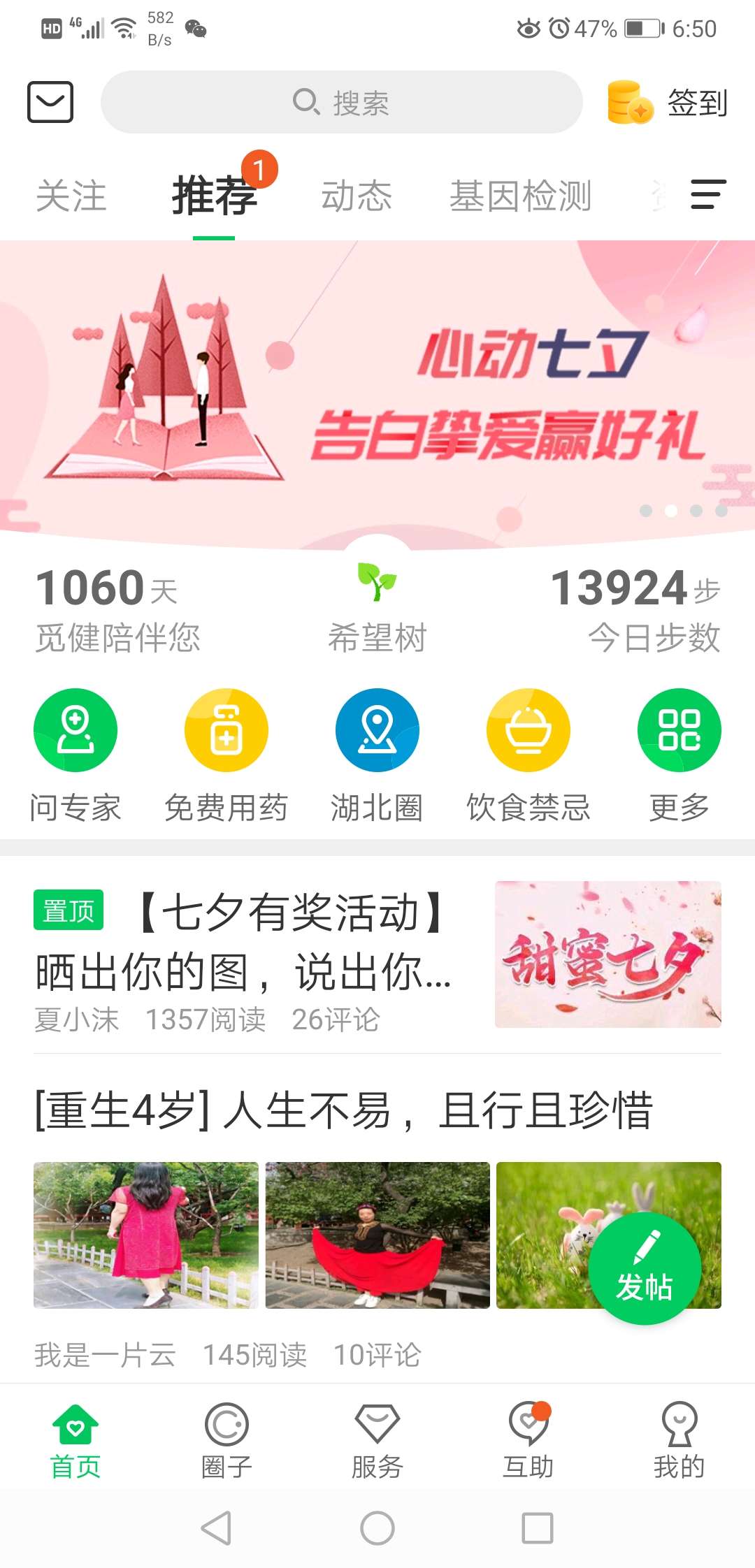Screen dimensions: 755x1568
Task: Open the 基因检测 gene testing tab
Action: pos(520,196)
